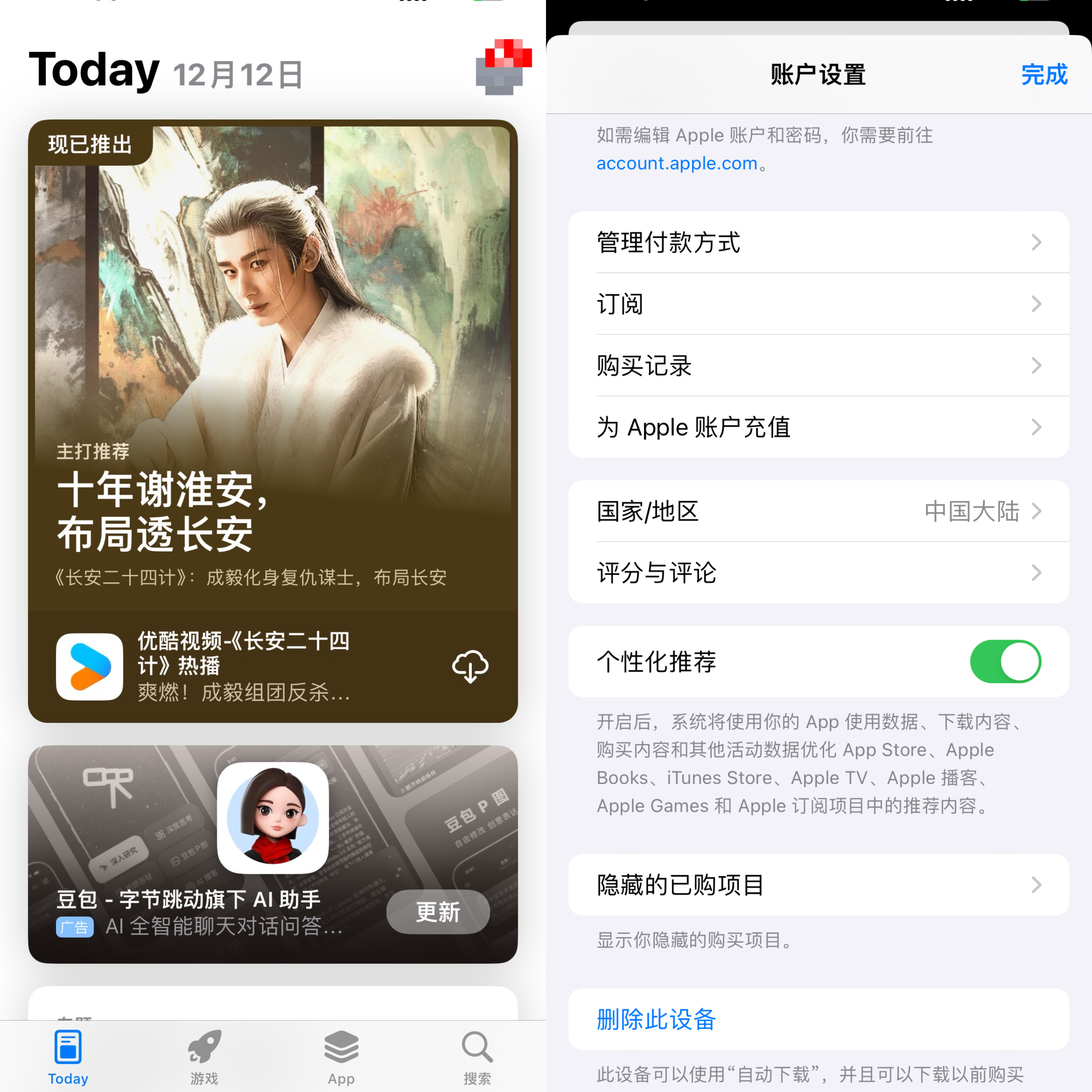Open 为 Apple 账户充值
1092x1092 pixels.
[819, 427]
